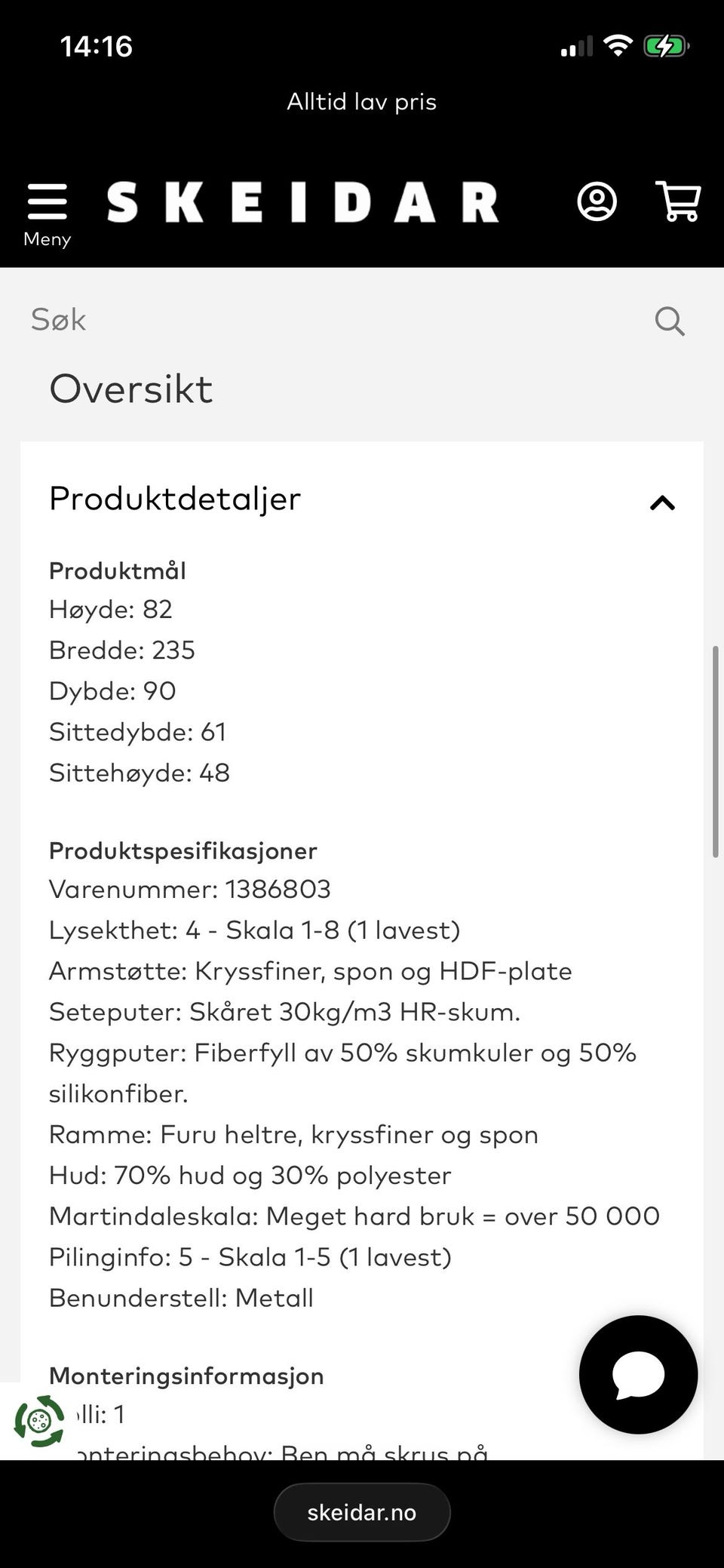Collapse the Produktdetaljer section
This screenshot has height=1568, width=724.
(x=662, y=502)
